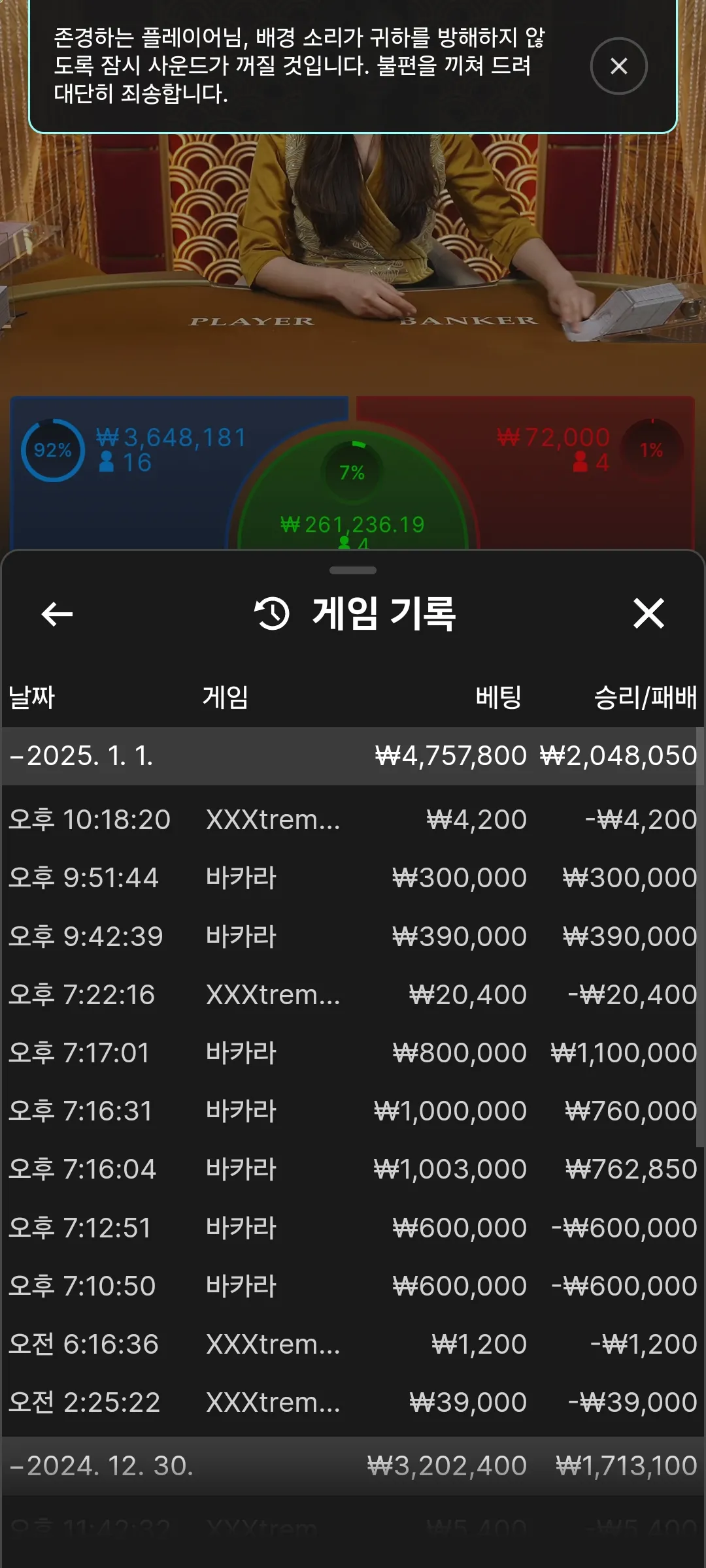The width and height of the screenshot is (706, 1568).
Task: Collapse the 2025. 1. 1. date group
Action: point(82,756)
